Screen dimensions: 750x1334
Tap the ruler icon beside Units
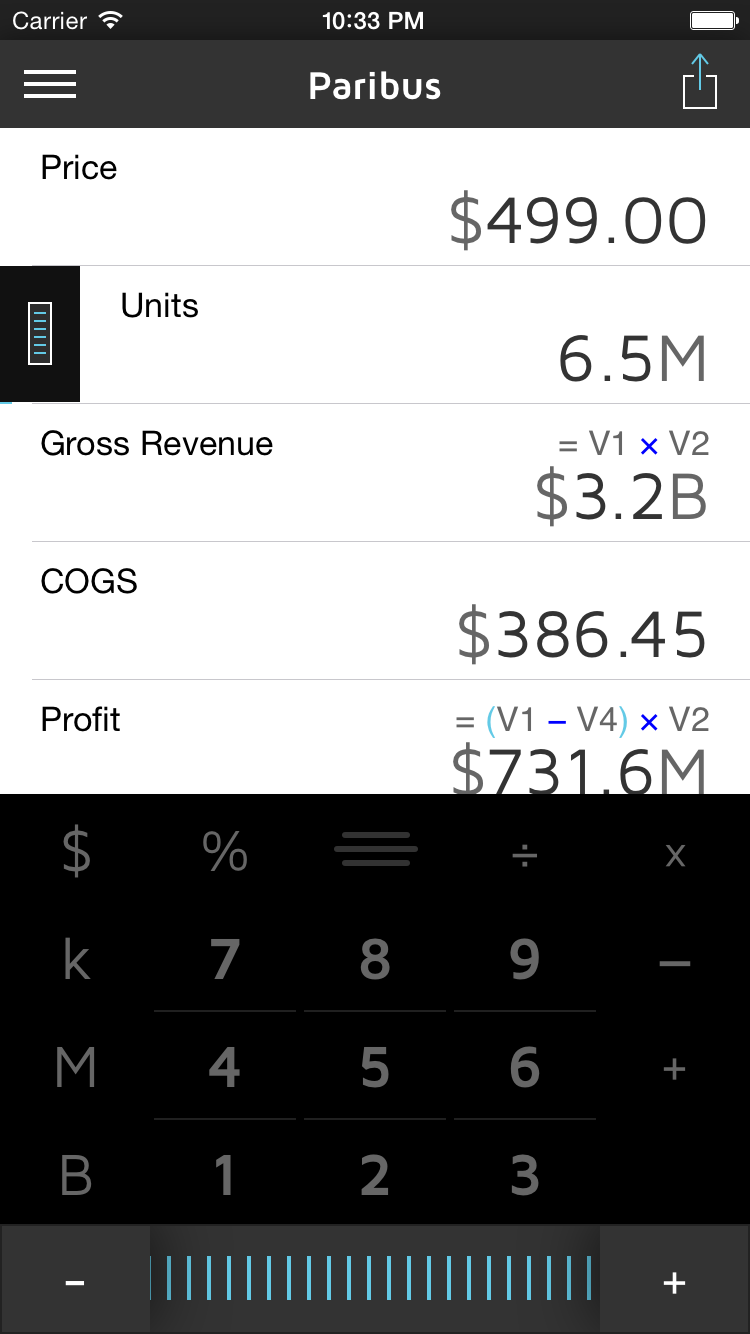40,334
